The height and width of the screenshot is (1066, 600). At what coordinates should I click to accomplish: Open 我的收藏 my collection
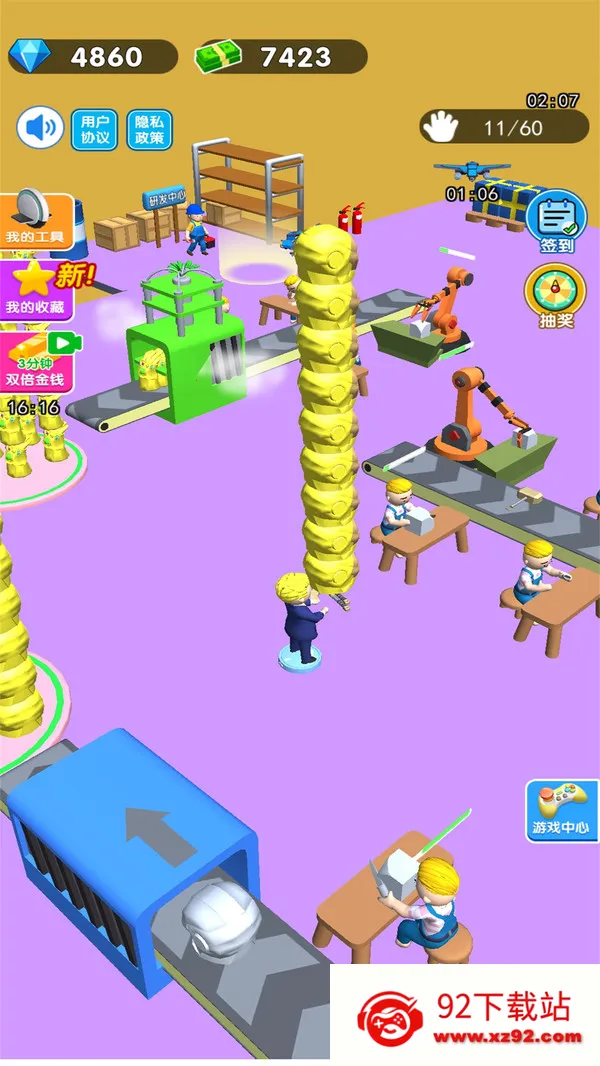coord(36,289)
